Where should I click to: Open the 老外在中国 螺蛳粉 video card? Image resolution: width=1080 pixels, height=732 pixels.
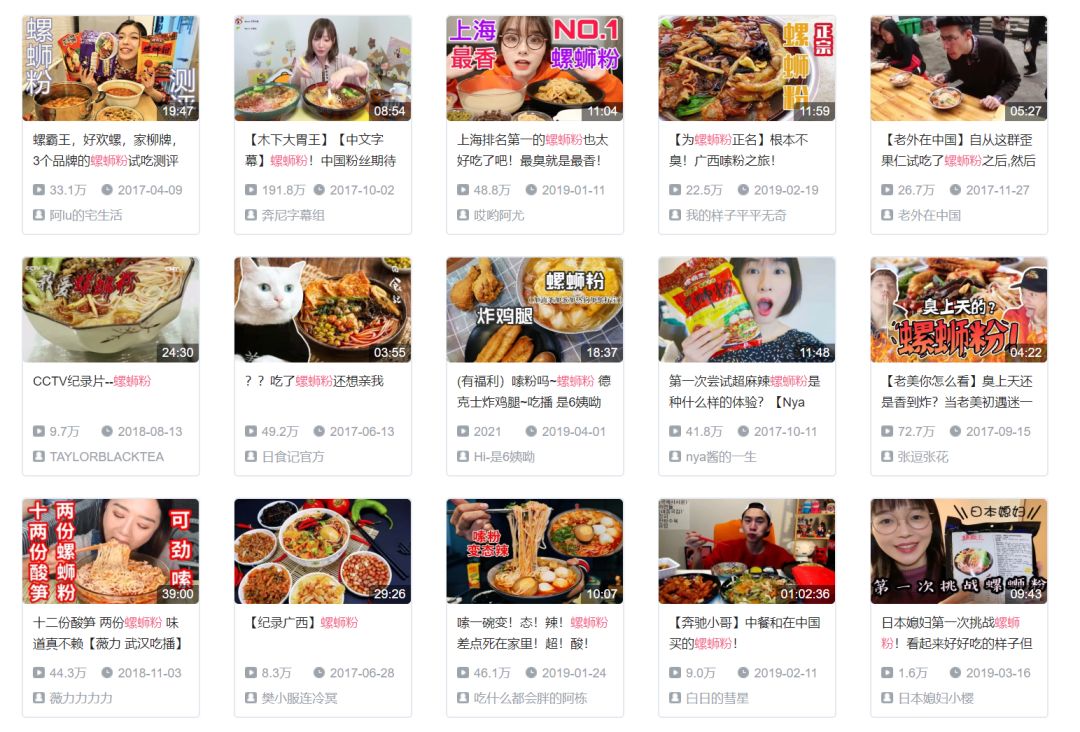point(958,68)
